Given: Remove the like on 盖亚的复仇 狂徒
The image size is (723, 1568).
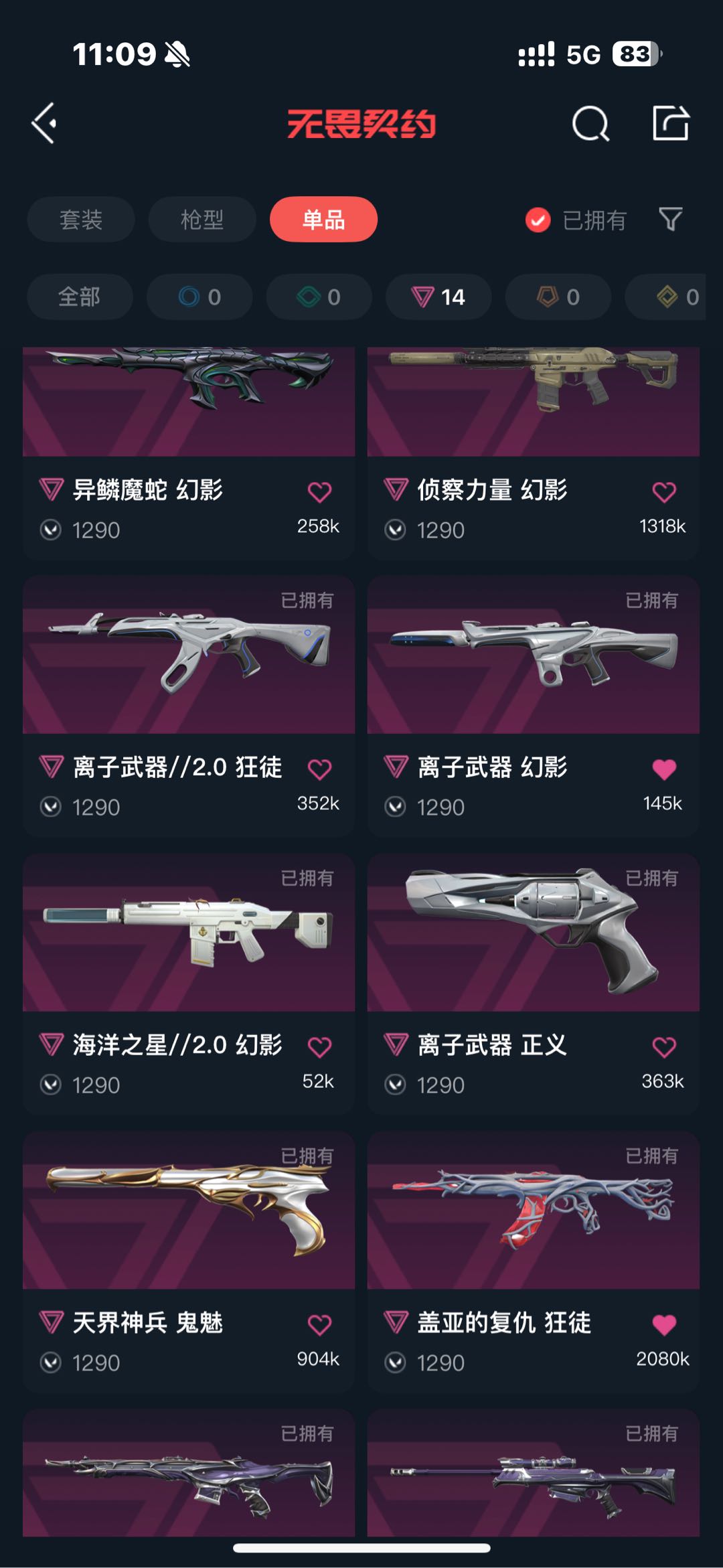Looking at the screenshot, I should (664, 1324).
